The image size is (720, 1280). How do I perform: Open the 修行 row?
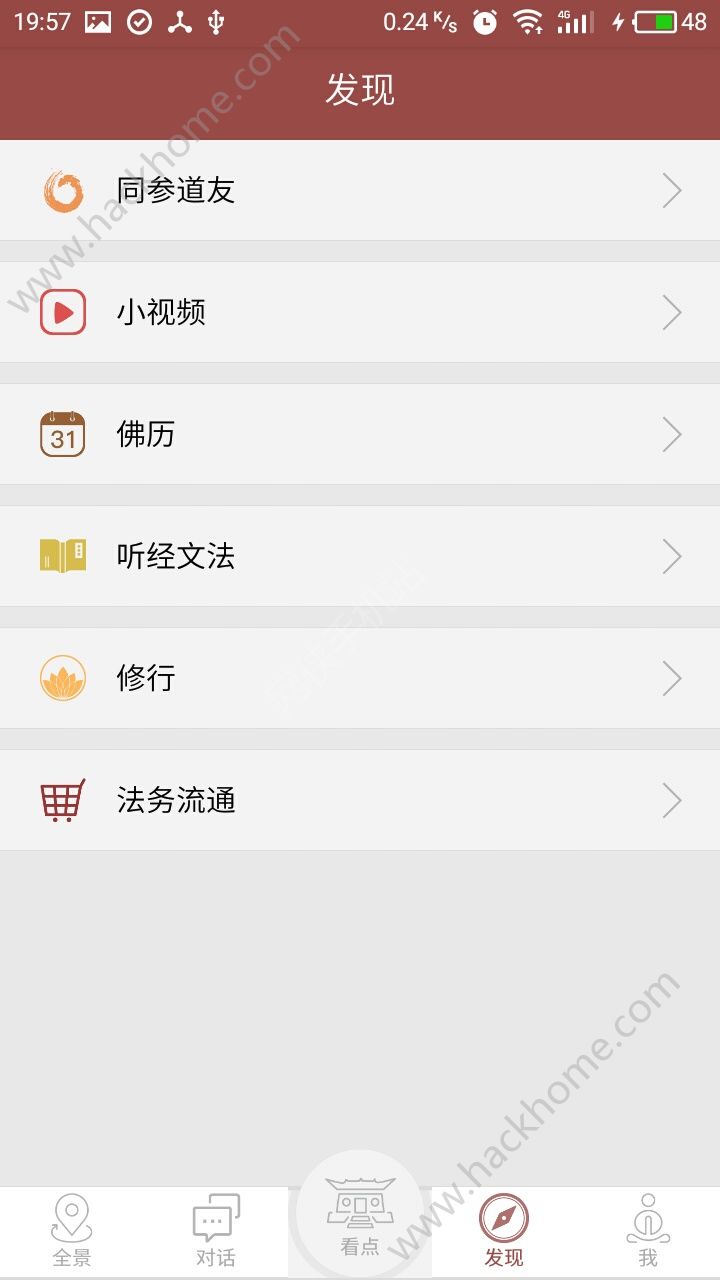(x=360, y=679)
